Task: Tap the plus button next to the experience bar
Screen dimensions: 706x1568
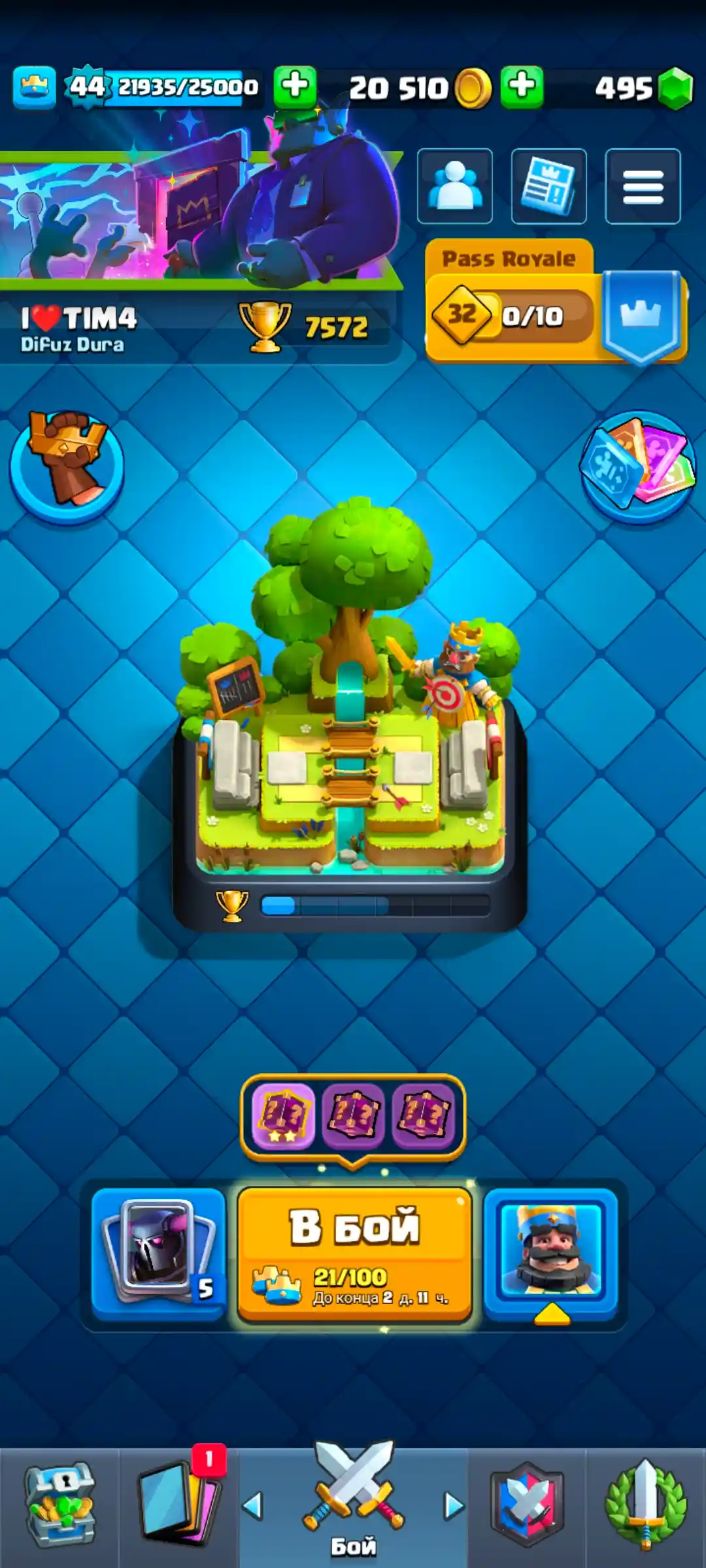Action: coord(295,86)
